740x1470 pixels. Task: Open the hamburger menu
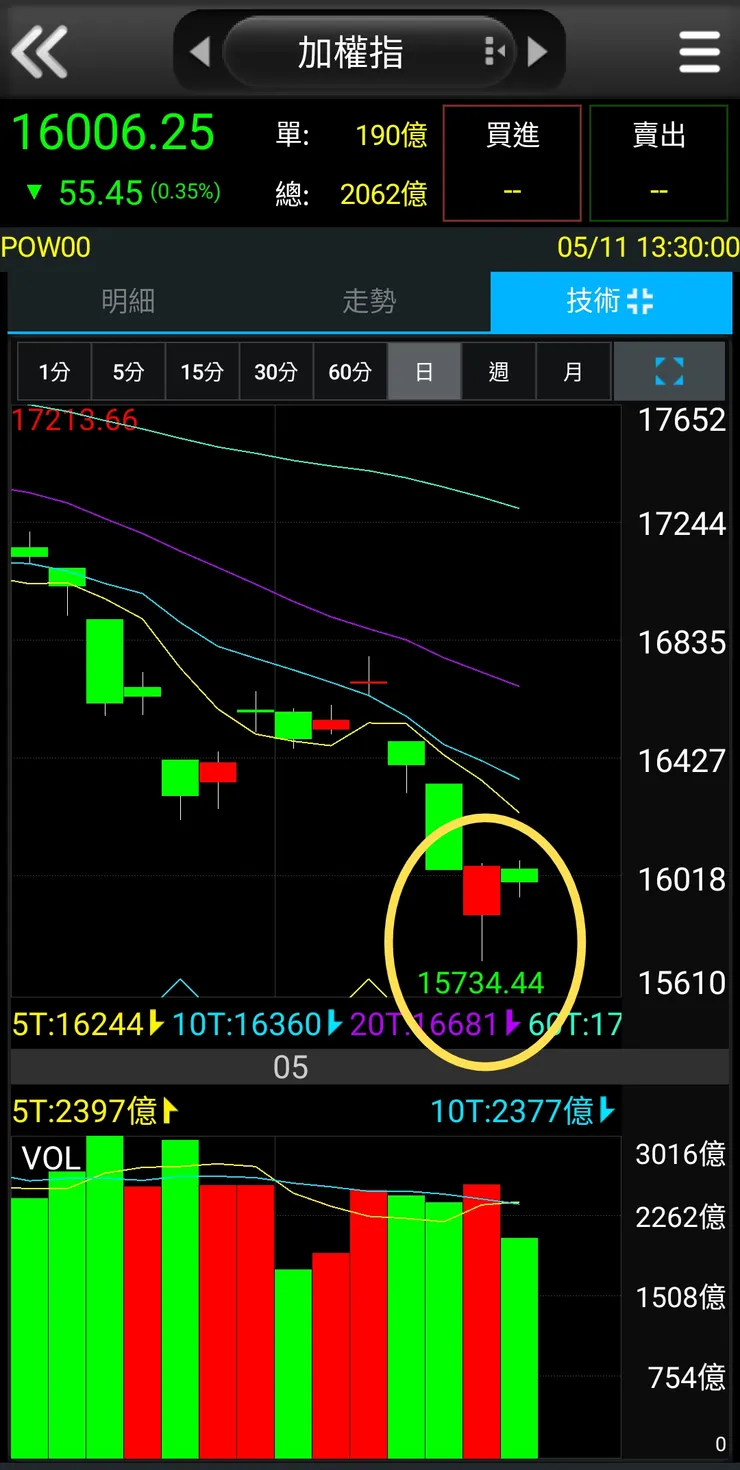coord(699,52)
